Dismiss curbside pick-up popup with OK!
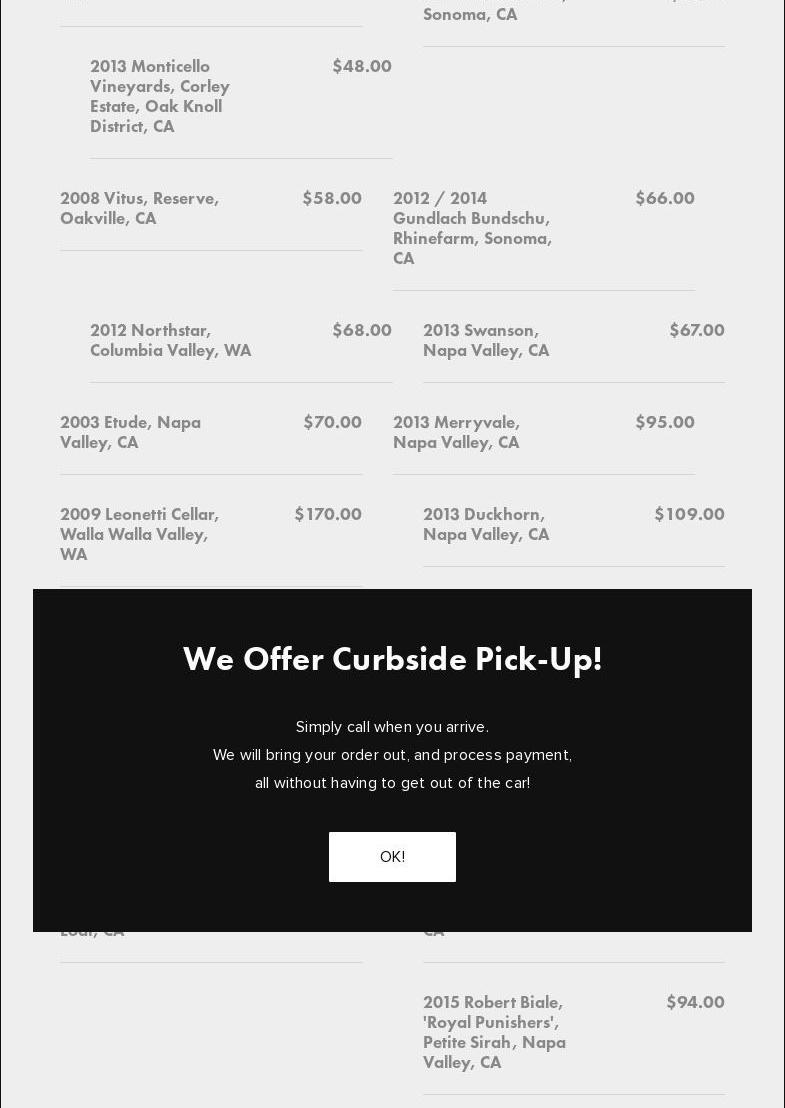785x1108 pixels. 392,857
